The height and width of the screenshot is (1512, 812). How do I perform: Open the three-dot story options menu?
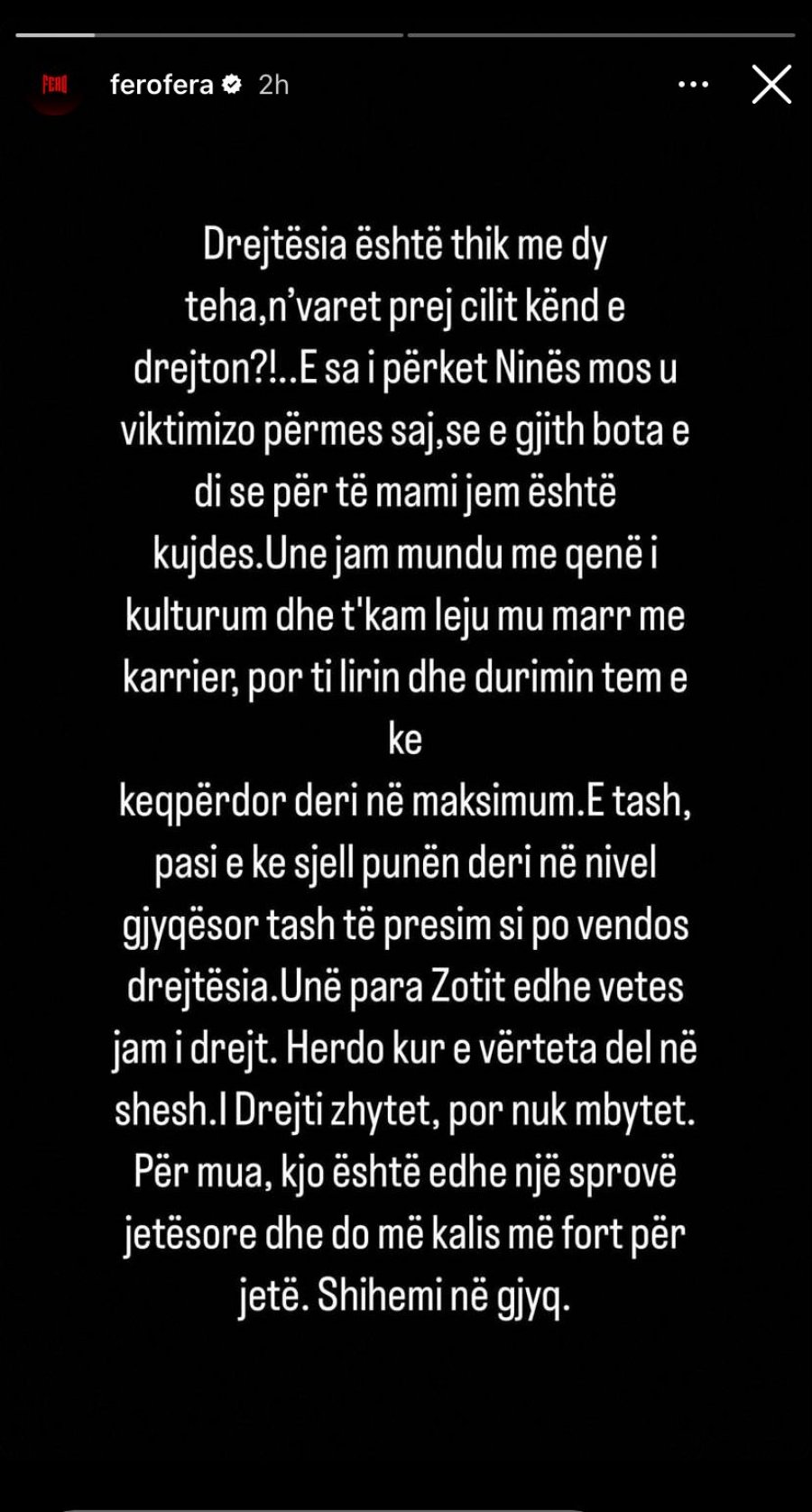coord(693,85)
